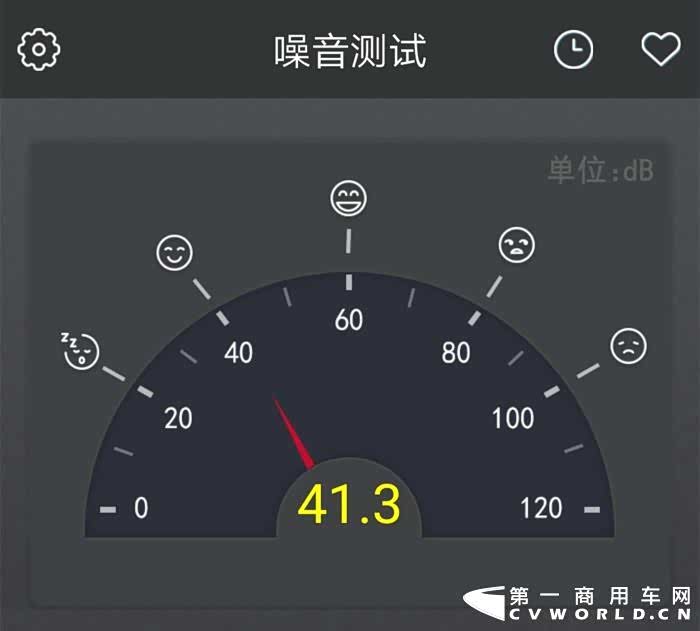Open the measurement history clock

573,50
